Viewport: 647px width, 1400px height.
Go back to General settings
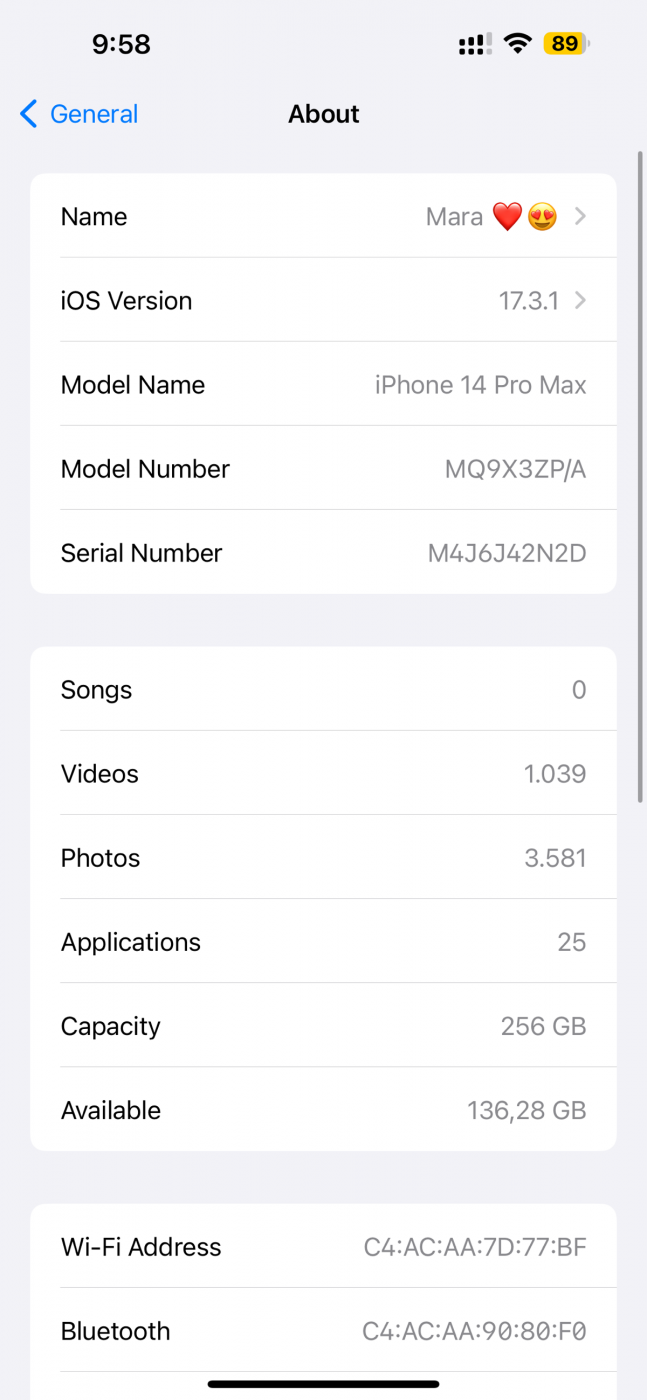(79, 114)
